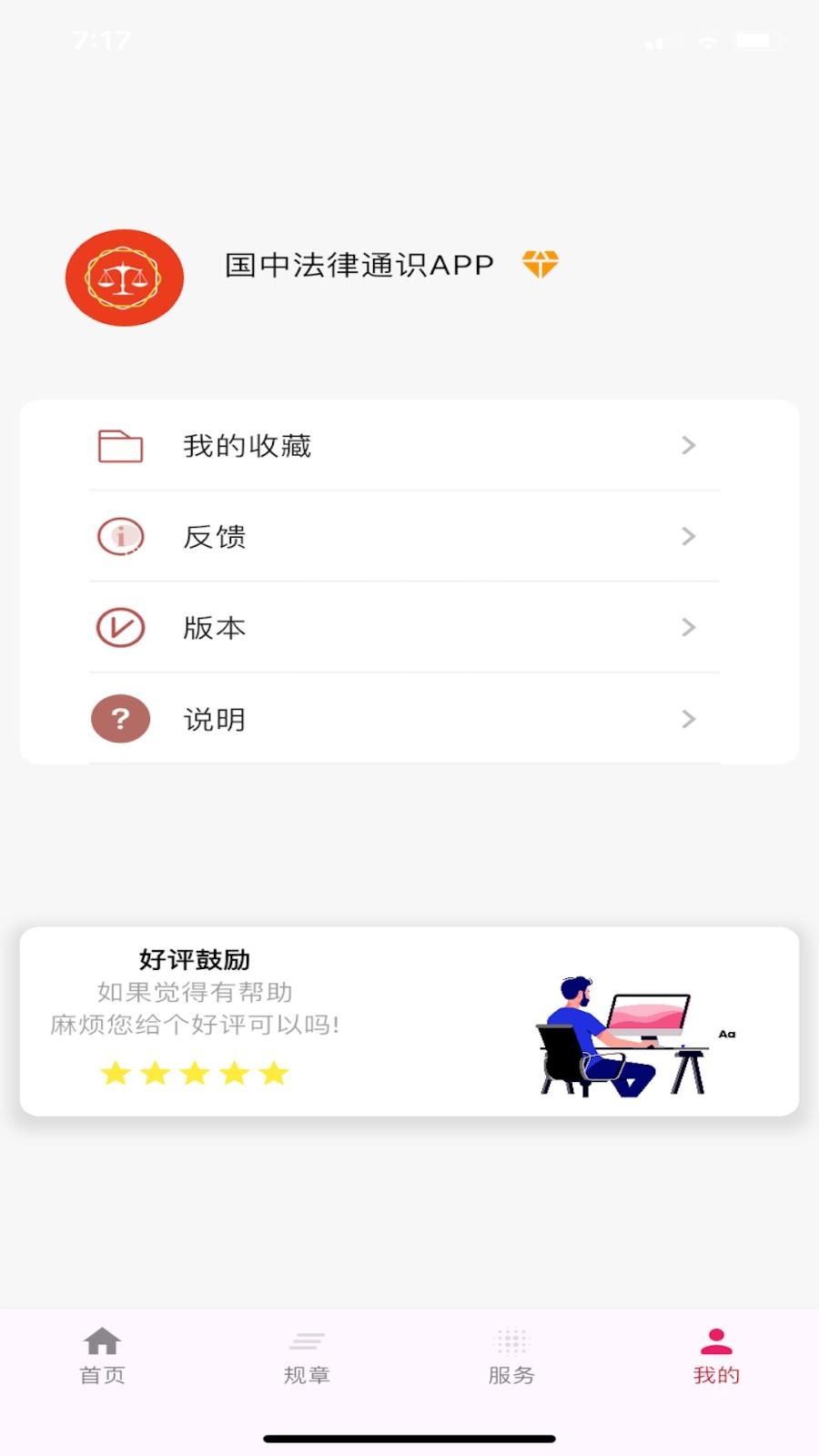Image resolution: width=819 pixels, height=1456 pixels.
Task: Click the 反馈 info icon
Action: point(119,537)
